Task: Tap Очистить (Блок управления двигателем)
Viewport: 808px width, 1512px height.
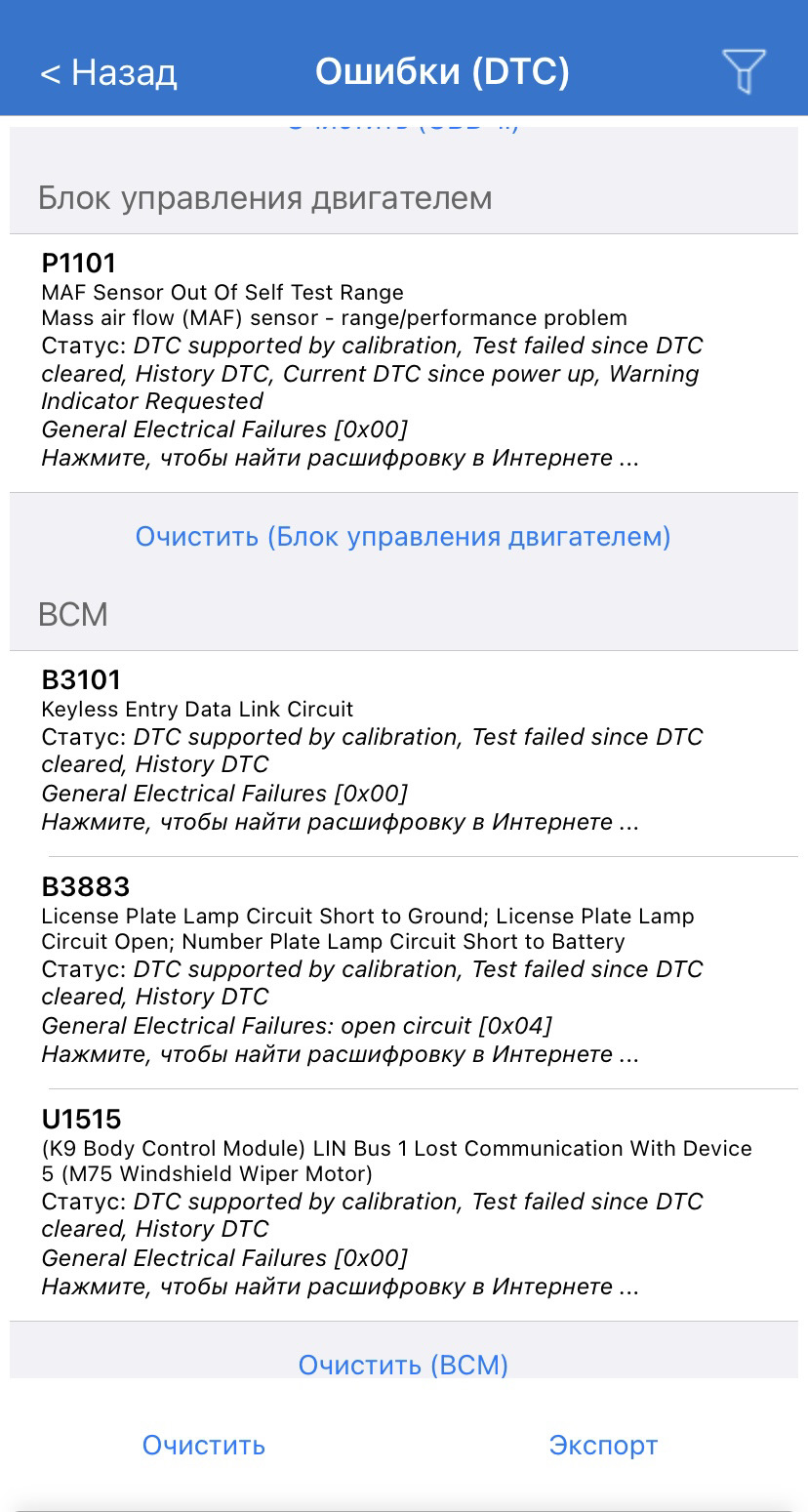Action: click(x=403, y=536)
